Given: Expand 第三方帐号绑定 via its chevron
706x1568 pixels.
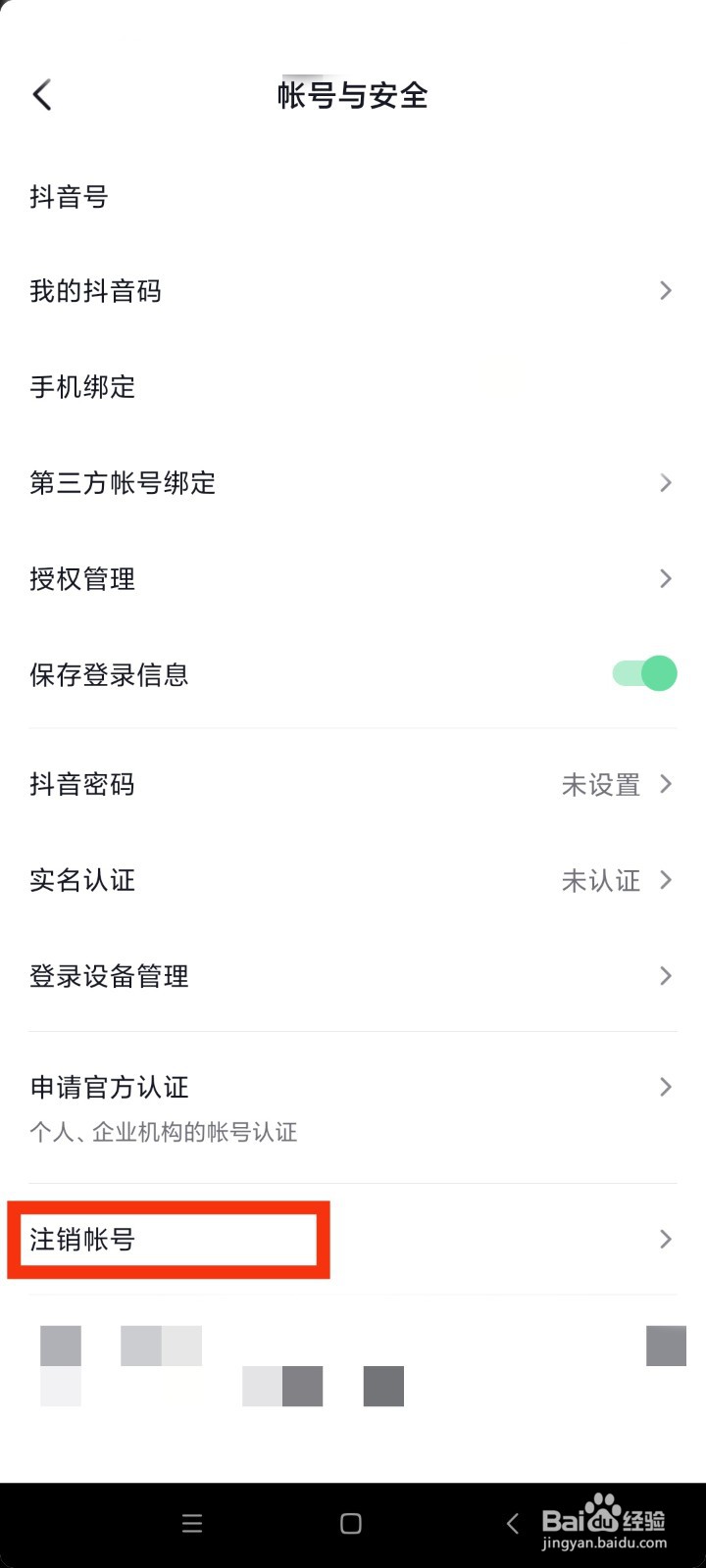Looking at the screenshot, I should point(665,483).
